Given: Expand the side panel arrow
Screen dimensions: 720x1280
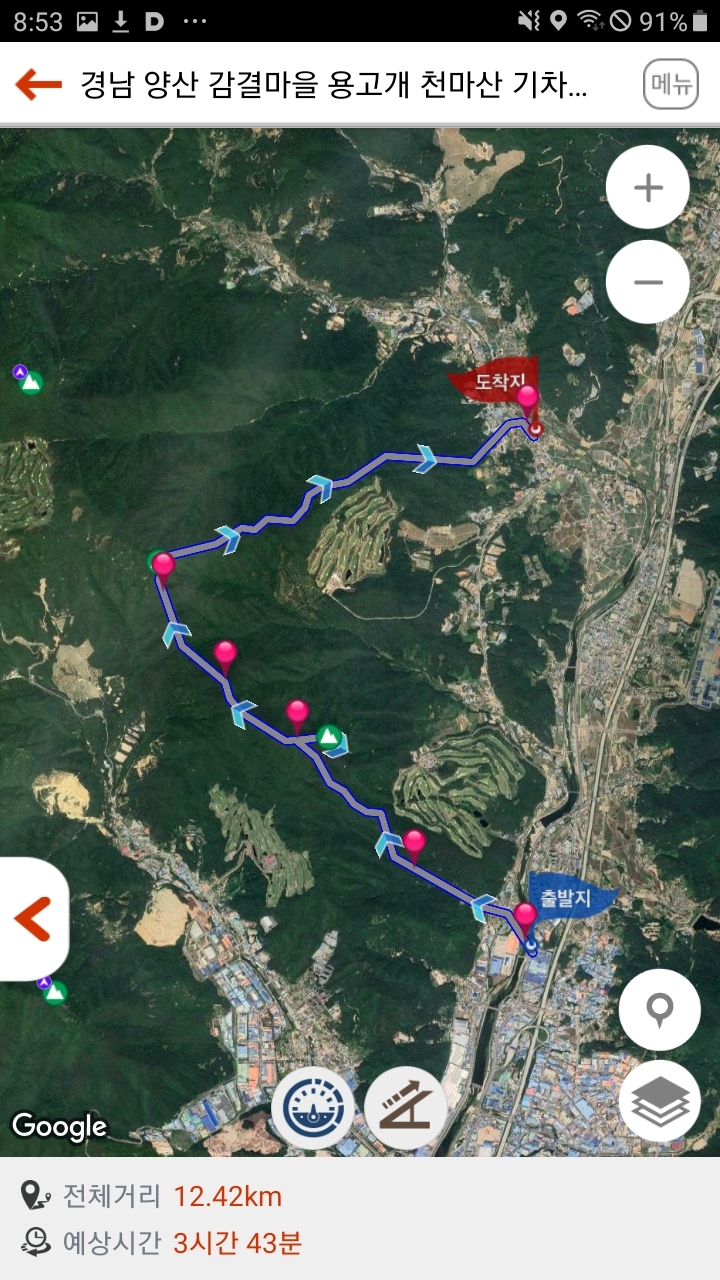Looking at the screenshot, I should coord(32,919).
